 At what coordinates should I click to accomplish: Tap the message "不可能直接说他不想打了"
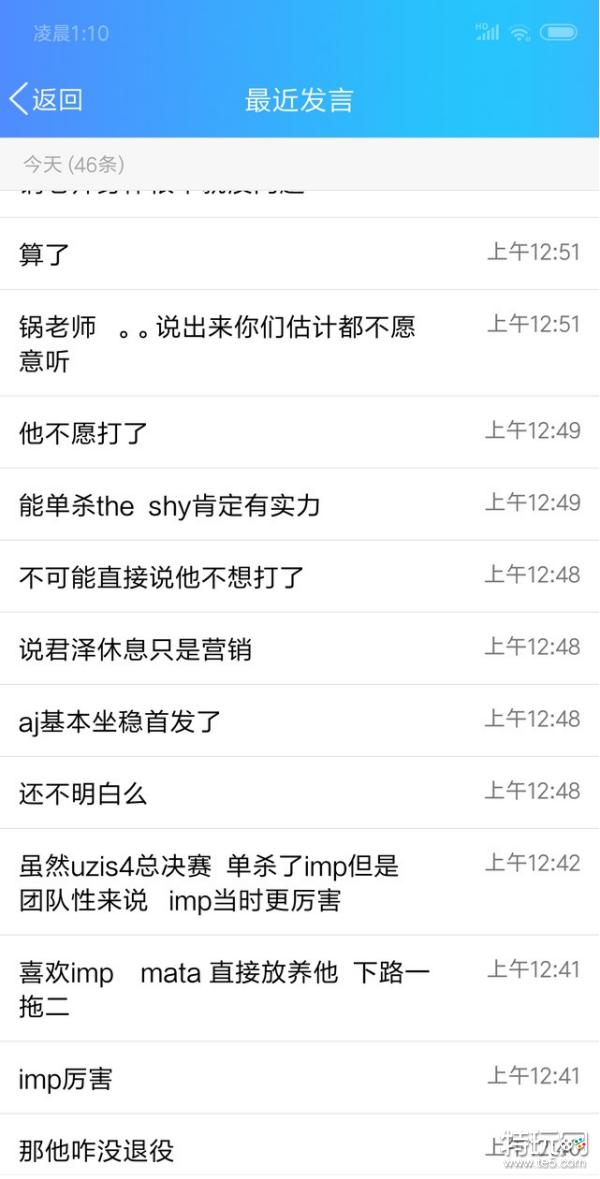point(161,577)
